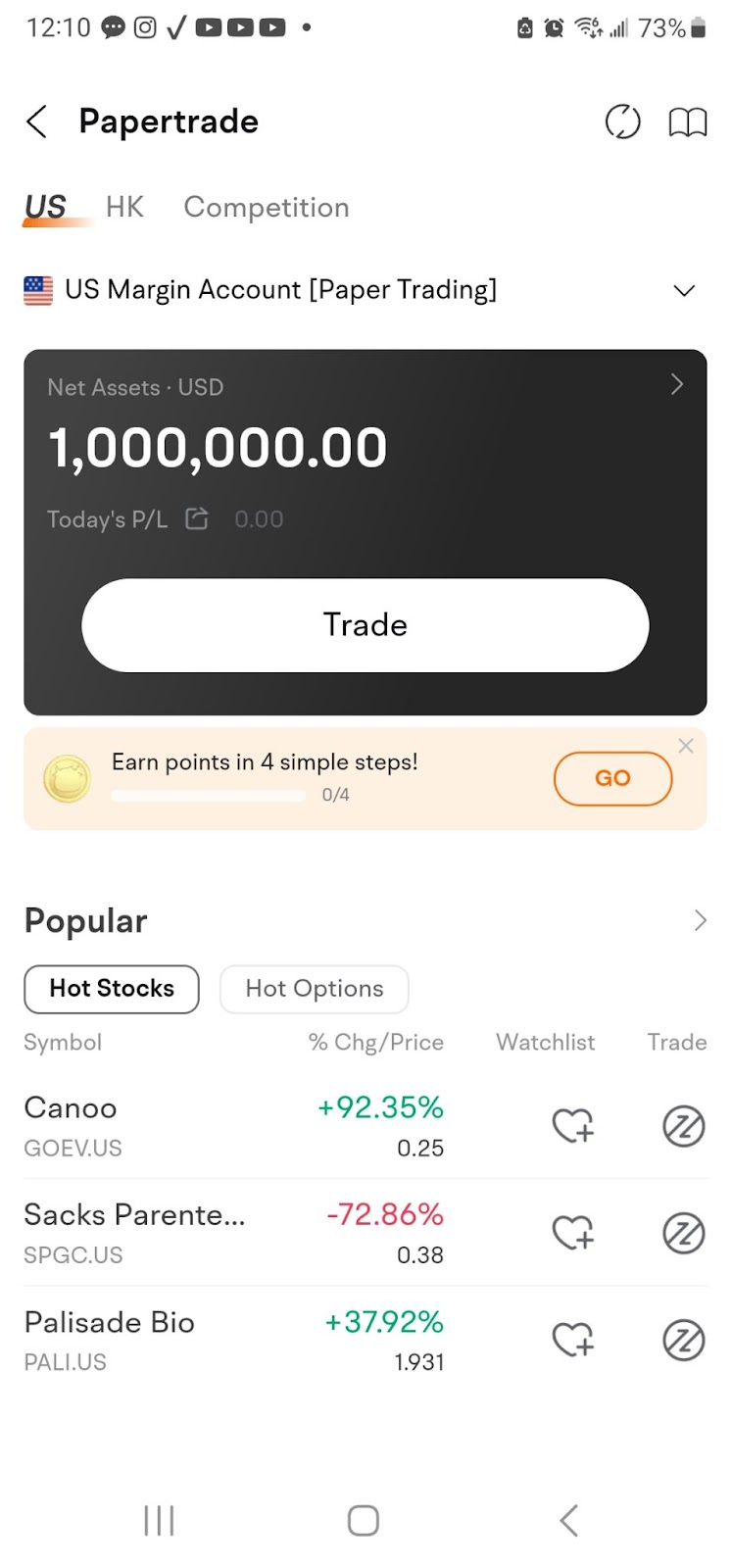This screenshot has width=731, height=1568.
Task: Tap the trade icon next to Palisade Bio
Action: click(682, 1341)
